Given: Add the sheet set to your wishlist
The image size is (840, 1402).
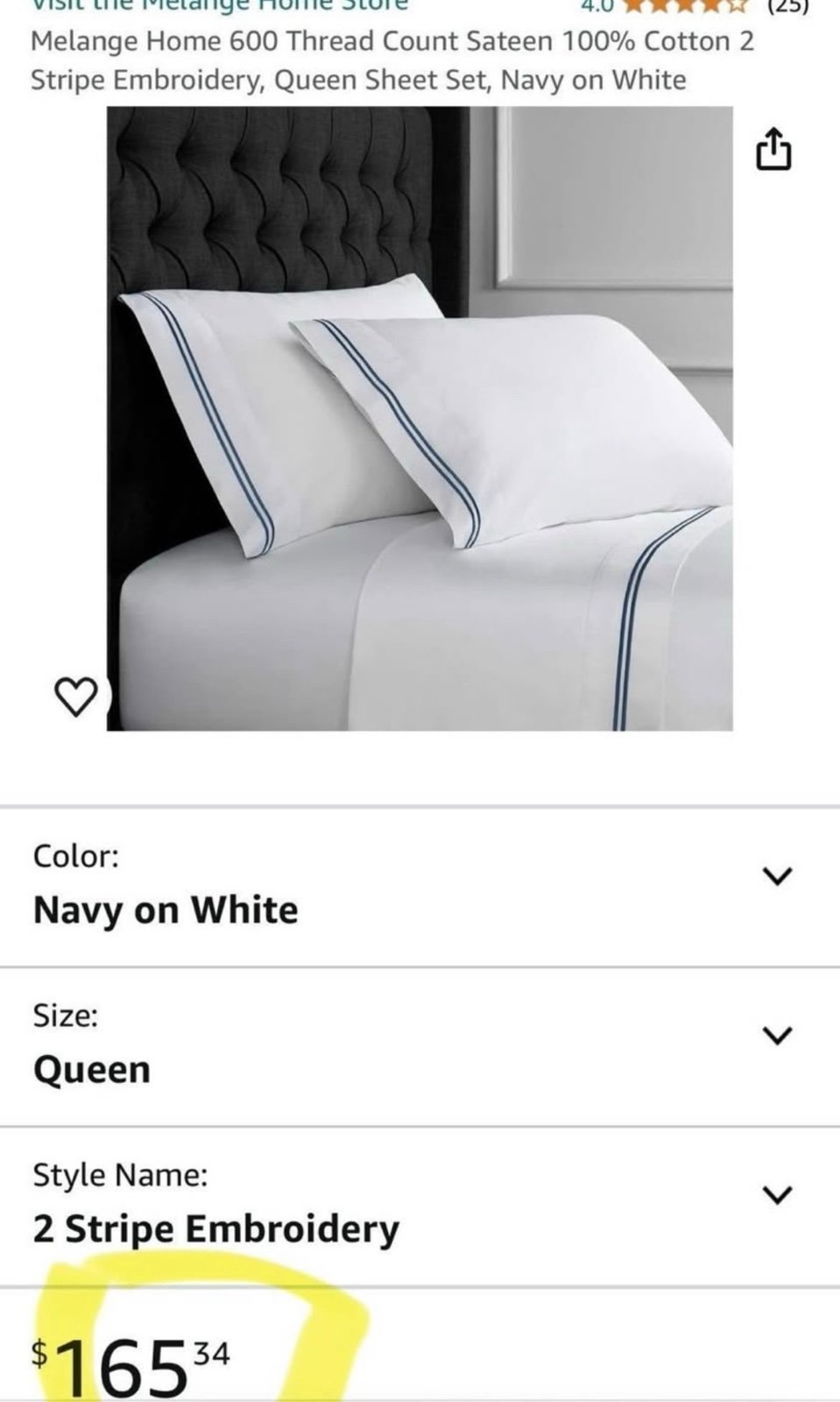Looking at the screenshot, I should point(76,697).
